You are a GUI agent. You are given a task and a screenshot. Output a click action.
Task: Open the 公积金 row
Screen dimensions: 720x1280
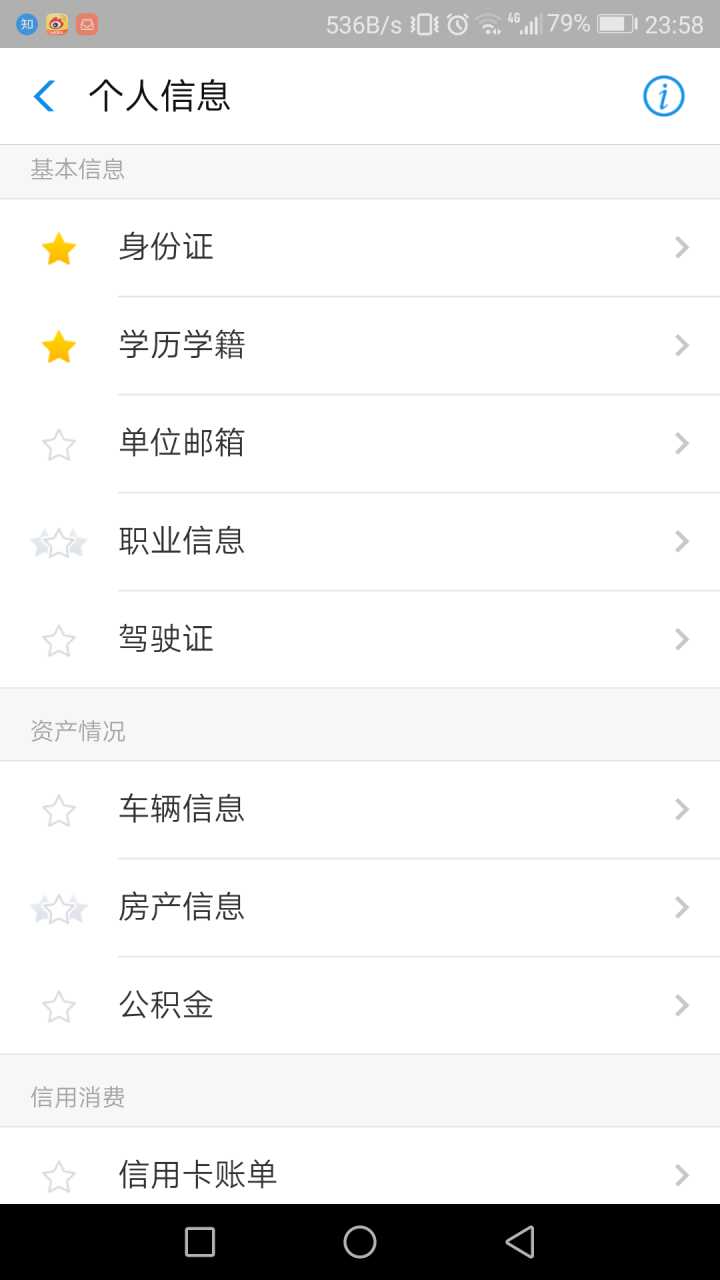click(360, 1005)
